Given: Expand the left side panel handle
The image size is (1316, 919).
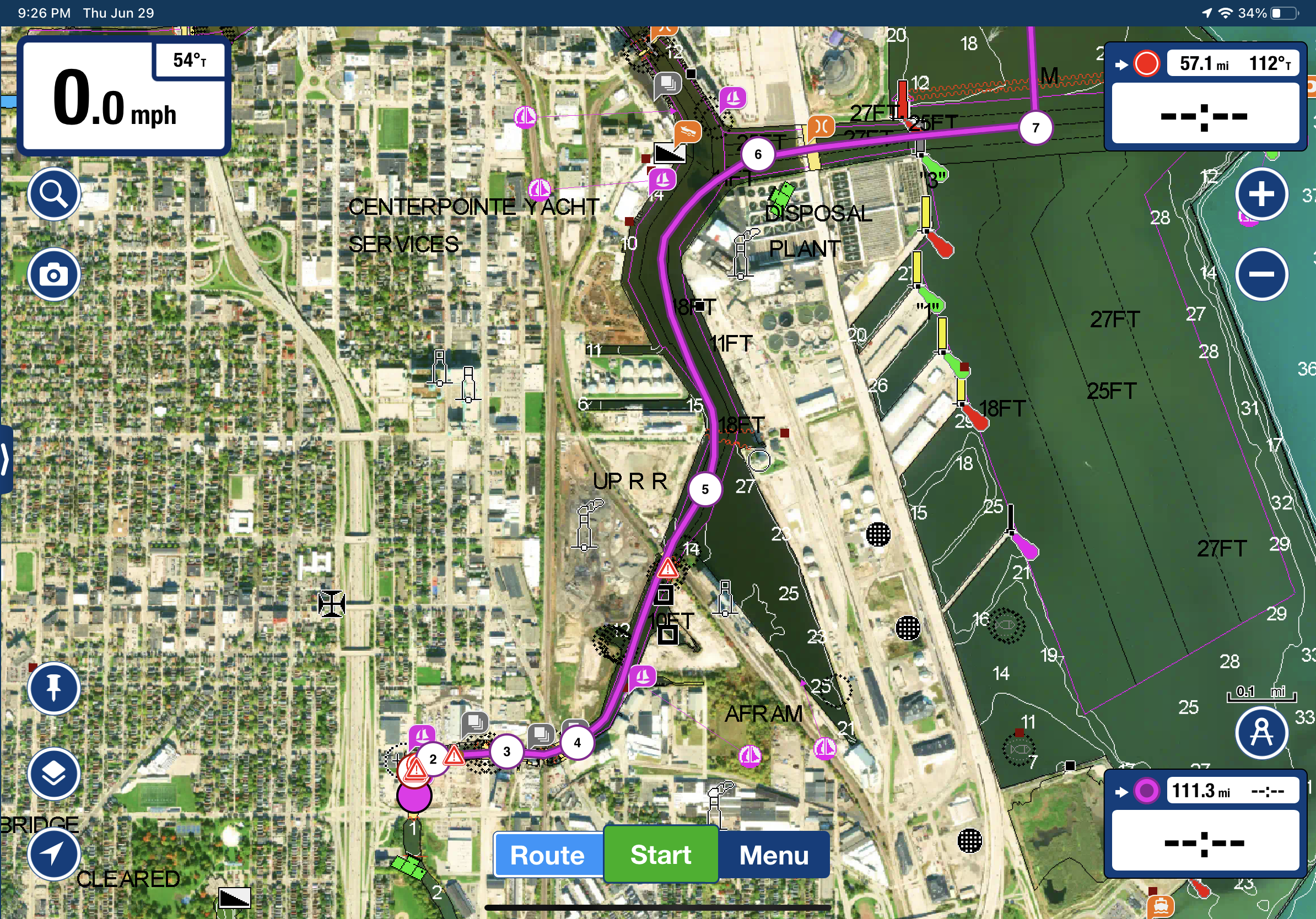Looking at the screenshot, I should coord(5,459).
